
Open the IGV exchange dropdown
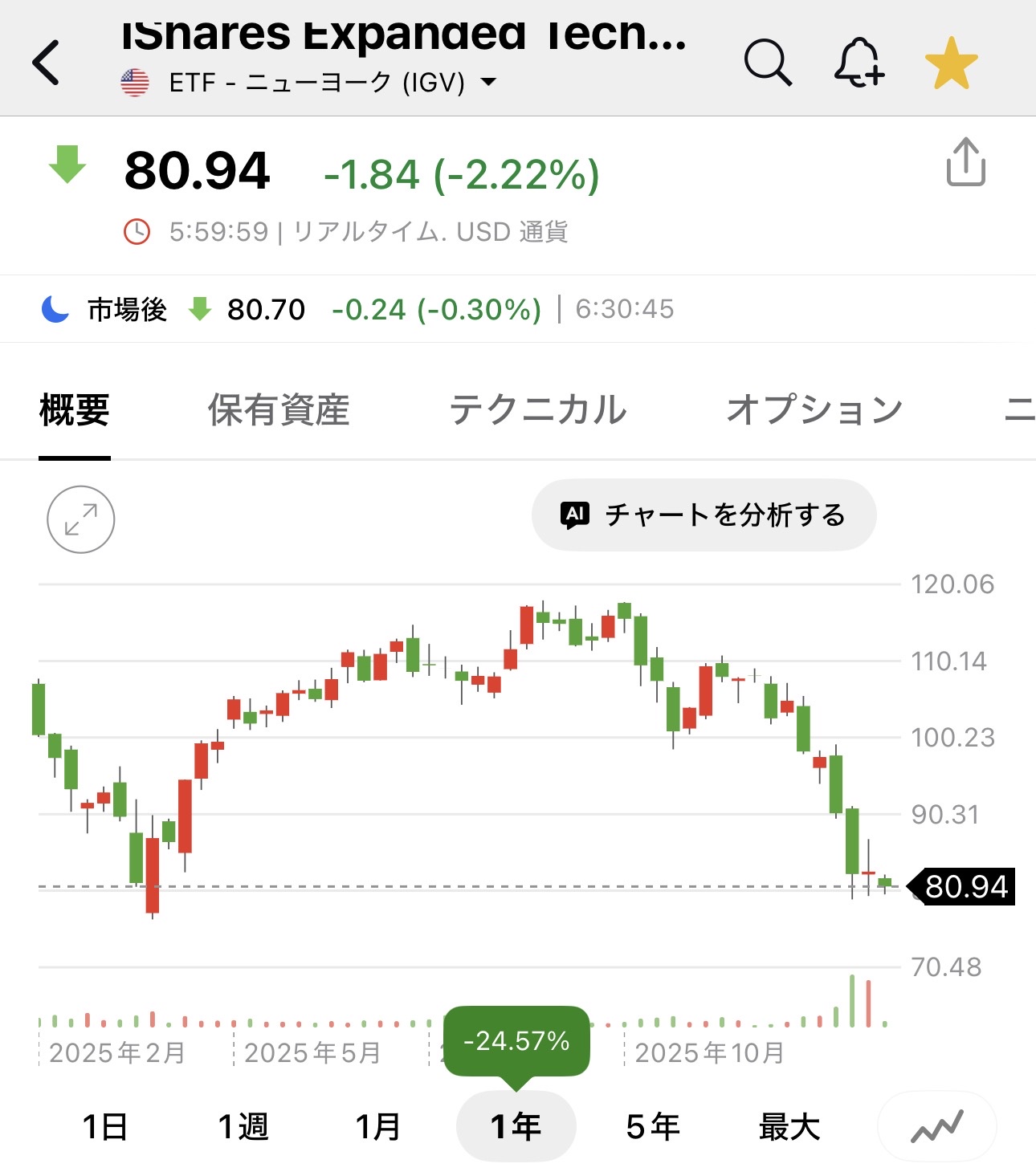(491, 80)
